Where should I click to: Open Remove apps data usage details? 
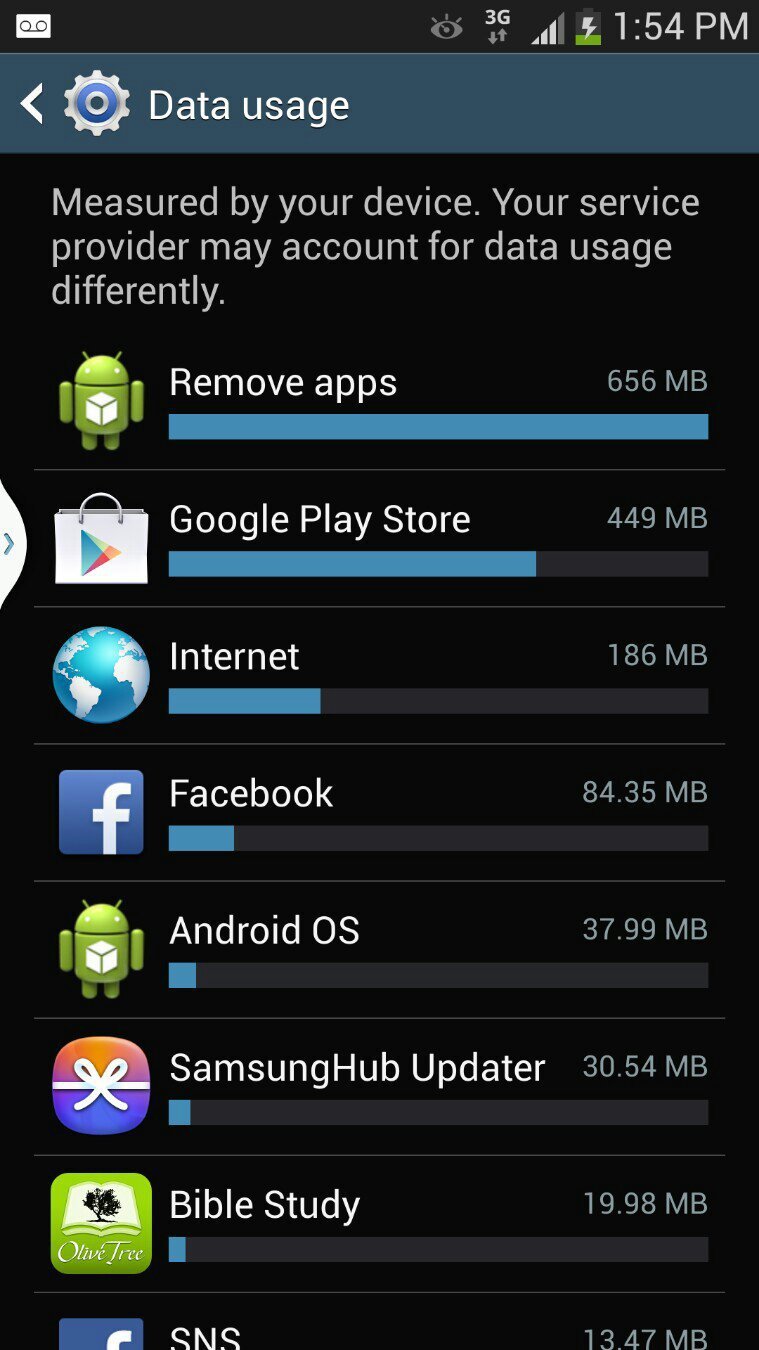pyautogui.click(x=380, y=402)
